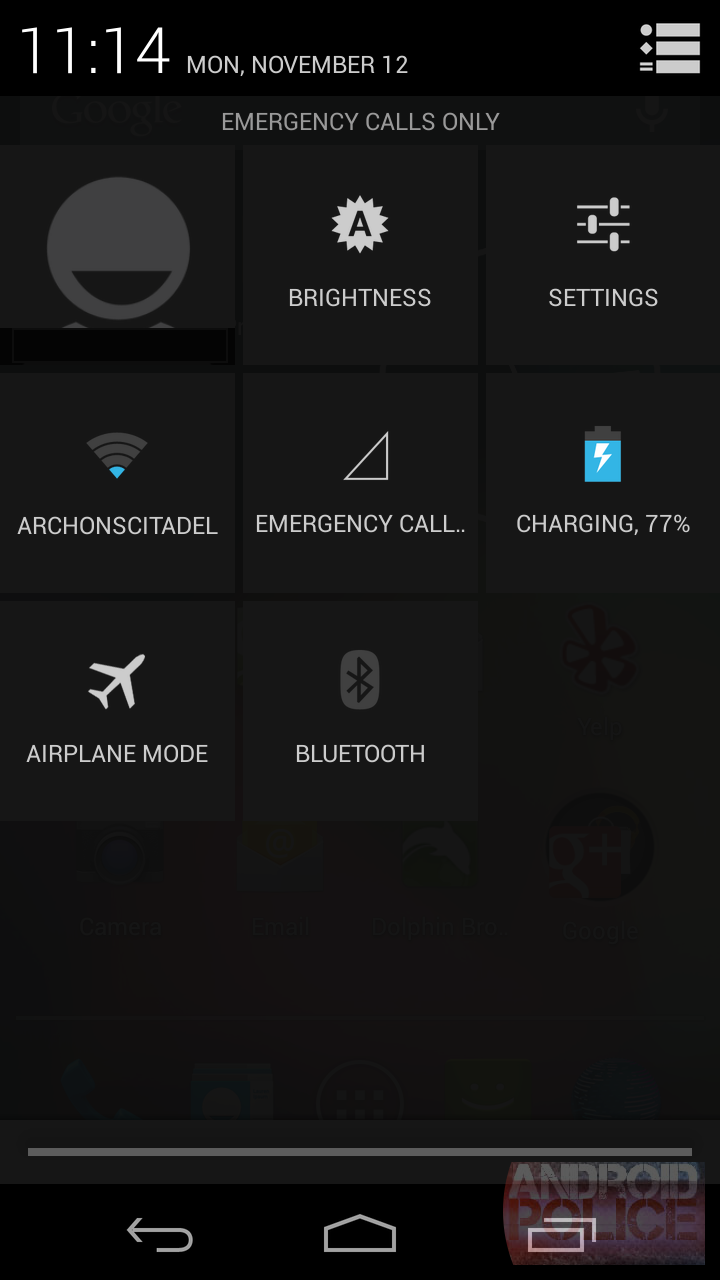
Task: Go to the home screen
Action: click(x=360, y=1234)
